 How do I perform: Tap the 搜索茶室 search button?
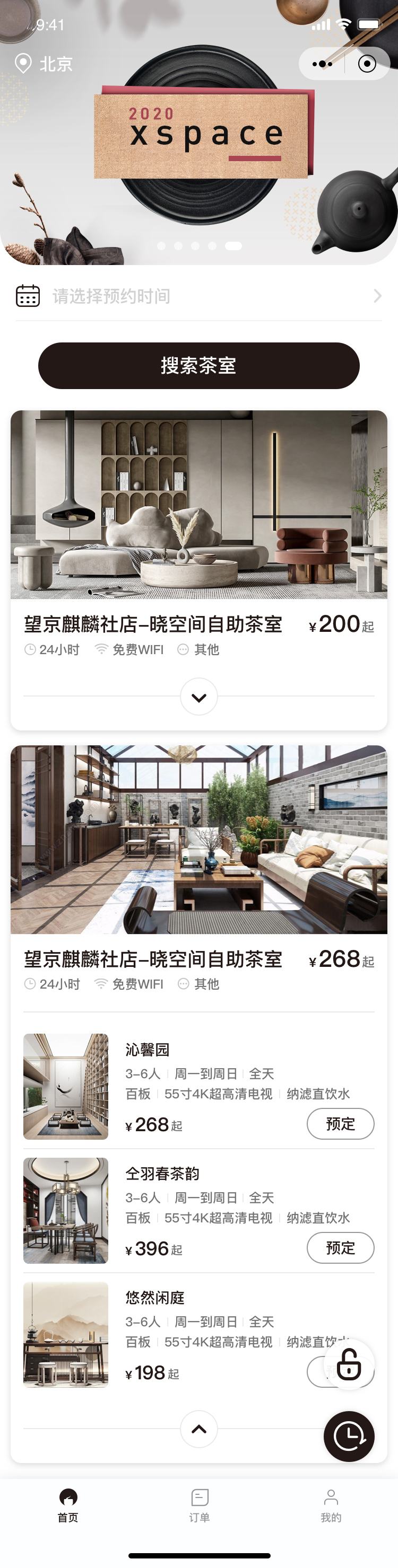pyautogui.click(x=198, y=365)
